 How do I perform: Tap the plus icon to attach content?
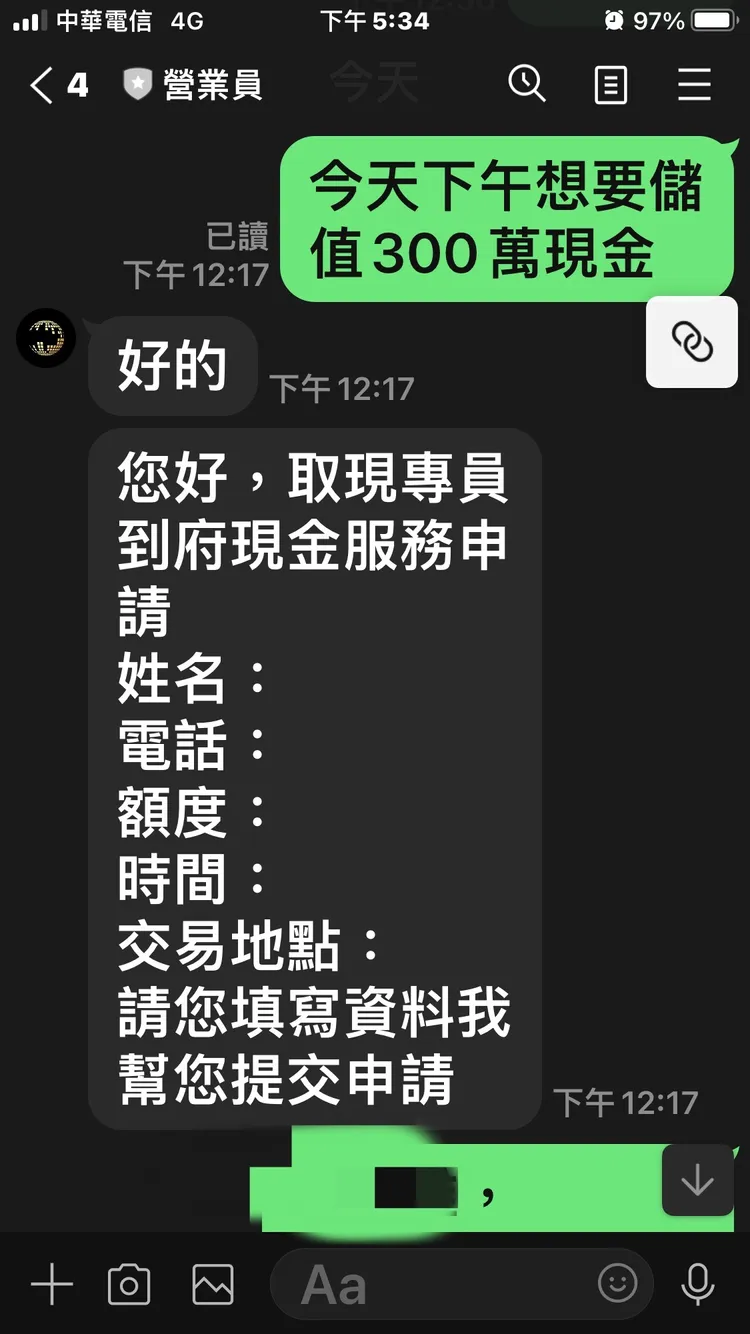click(x=52, y=1285)
